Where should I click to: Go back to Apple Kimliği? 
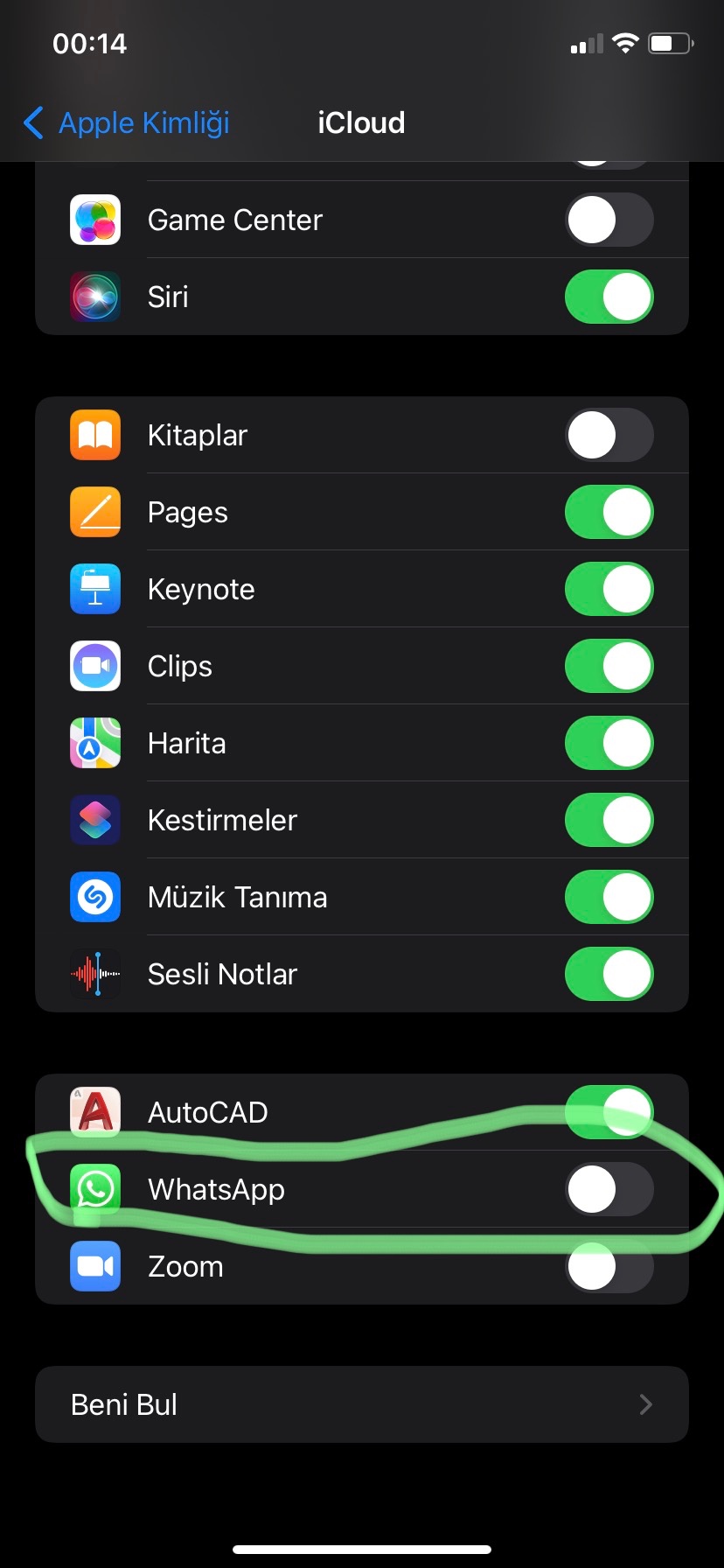127,123
